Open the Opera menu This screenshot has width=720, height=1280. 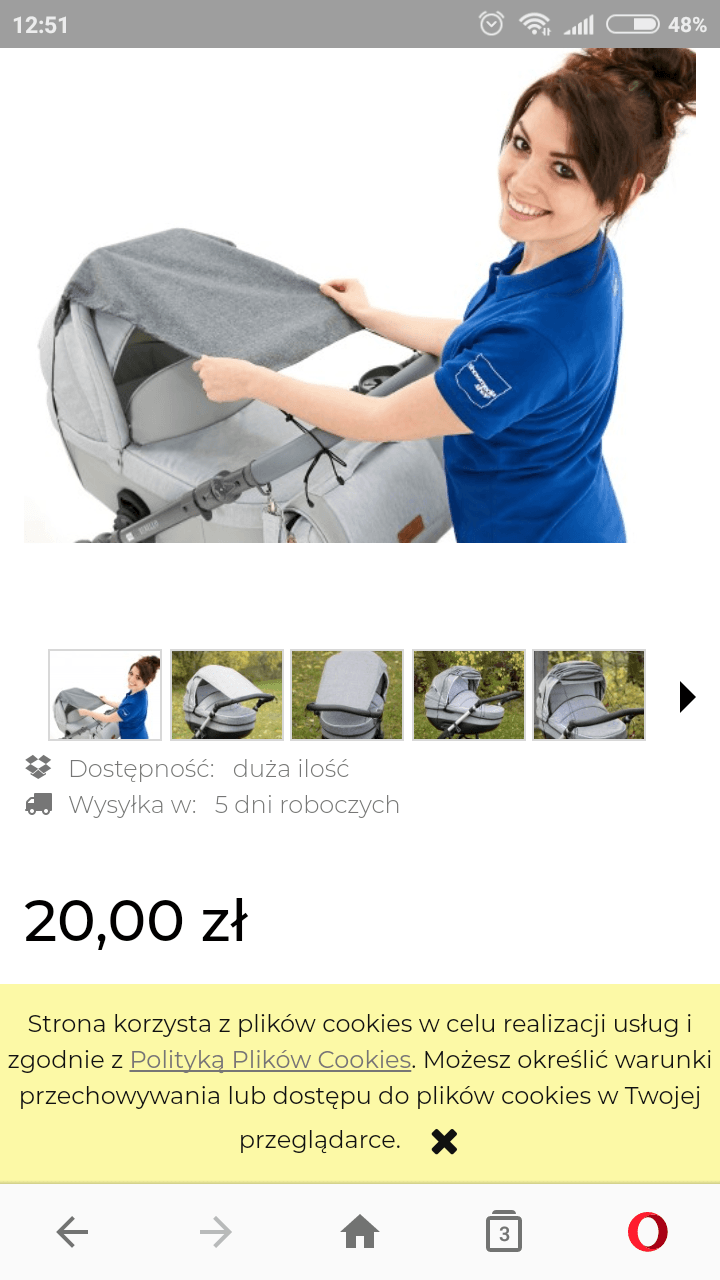648,1232
